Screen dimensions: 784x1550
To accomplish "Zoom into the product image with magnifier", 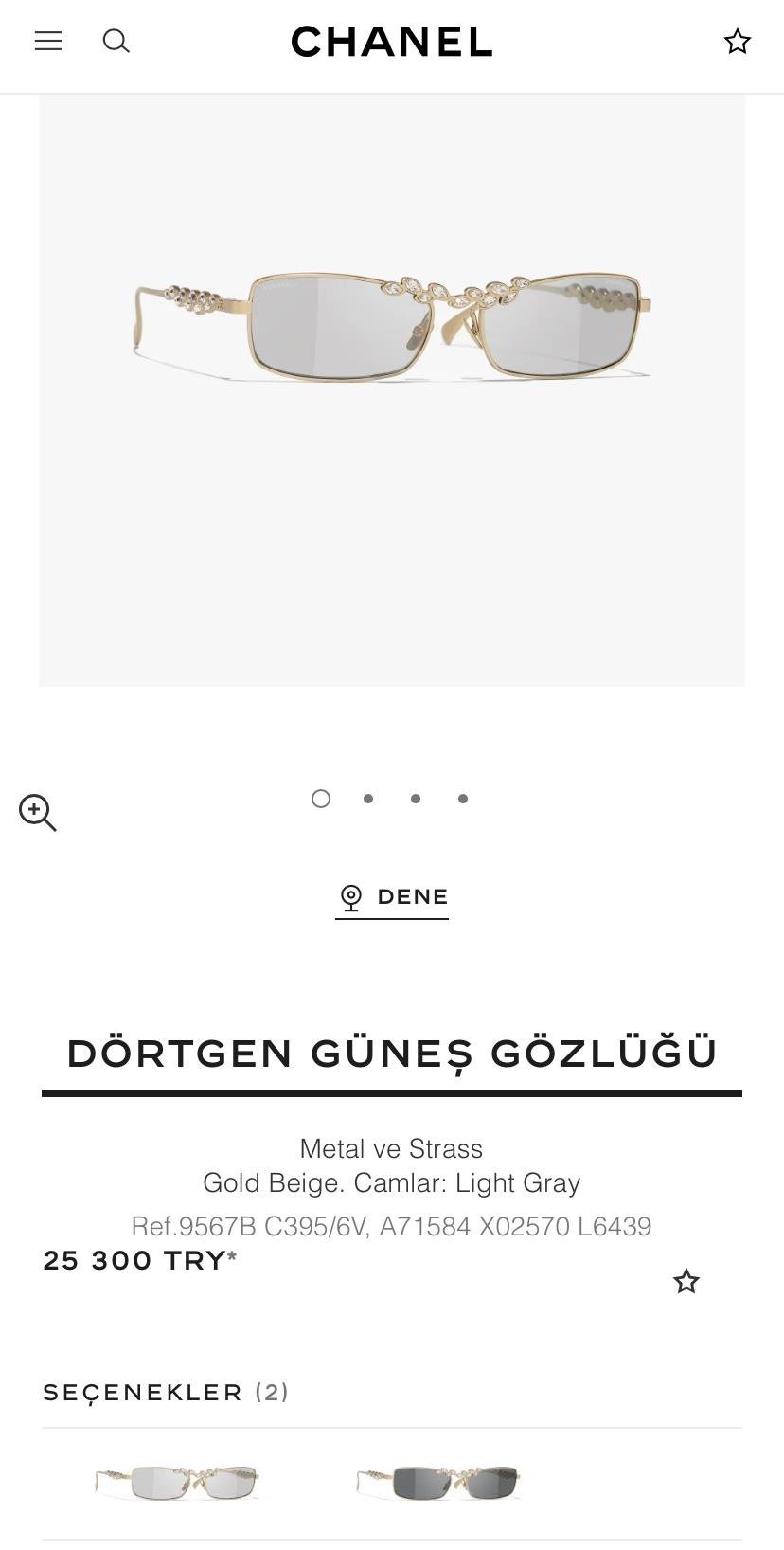I will (x=38, y=813).
